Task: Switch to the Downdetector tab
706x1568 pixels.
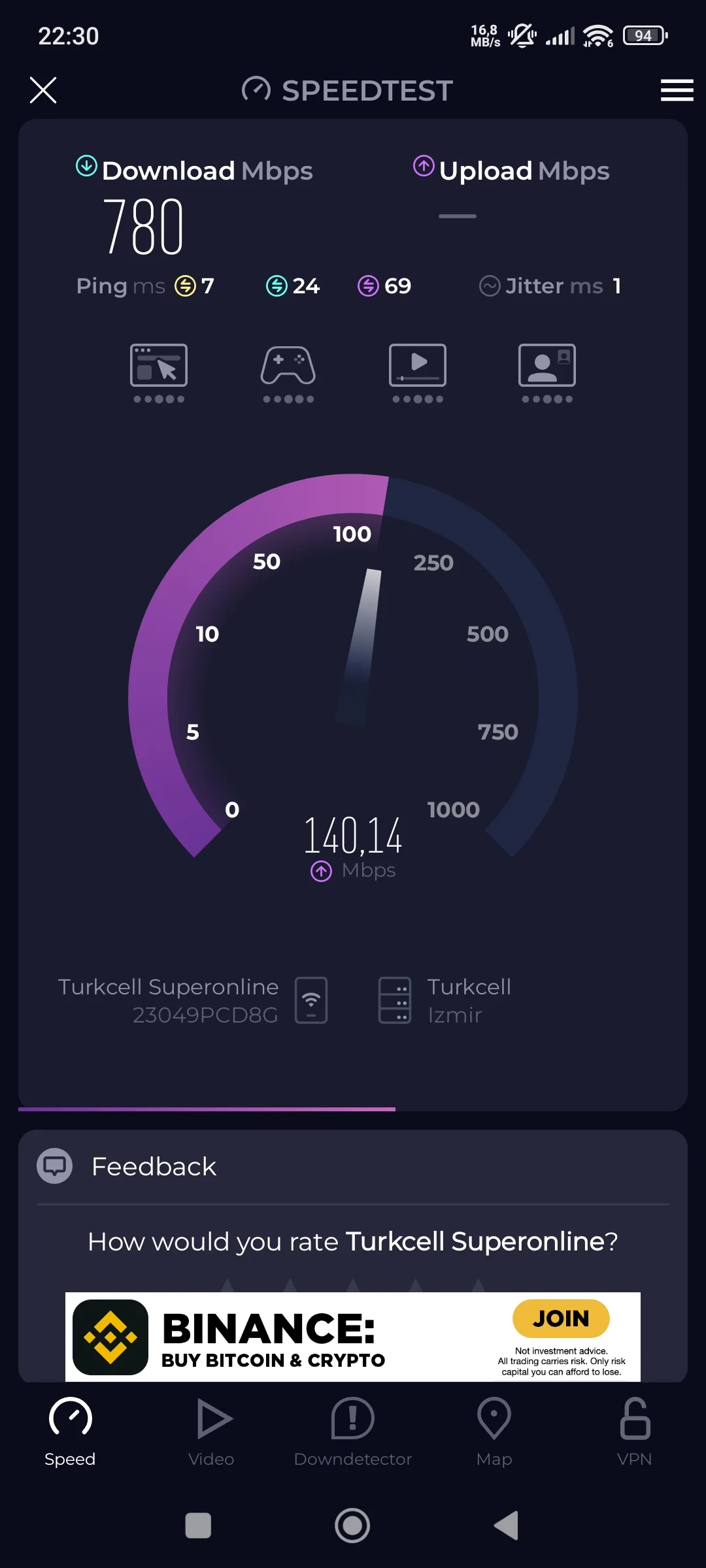Action: [x=353, y=1431]
